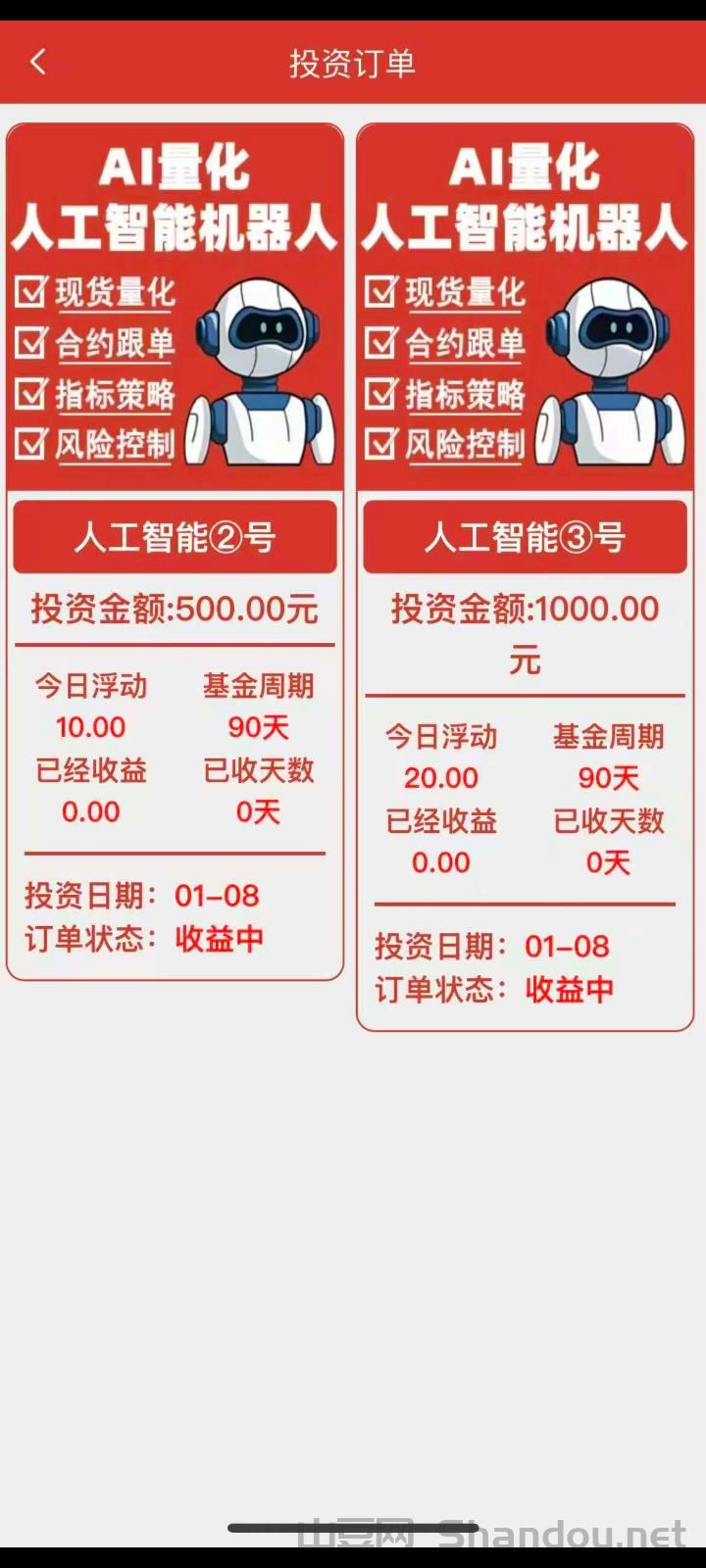Go back from the 投资订单 page
706x1568 pixels.
pos(37,63)
